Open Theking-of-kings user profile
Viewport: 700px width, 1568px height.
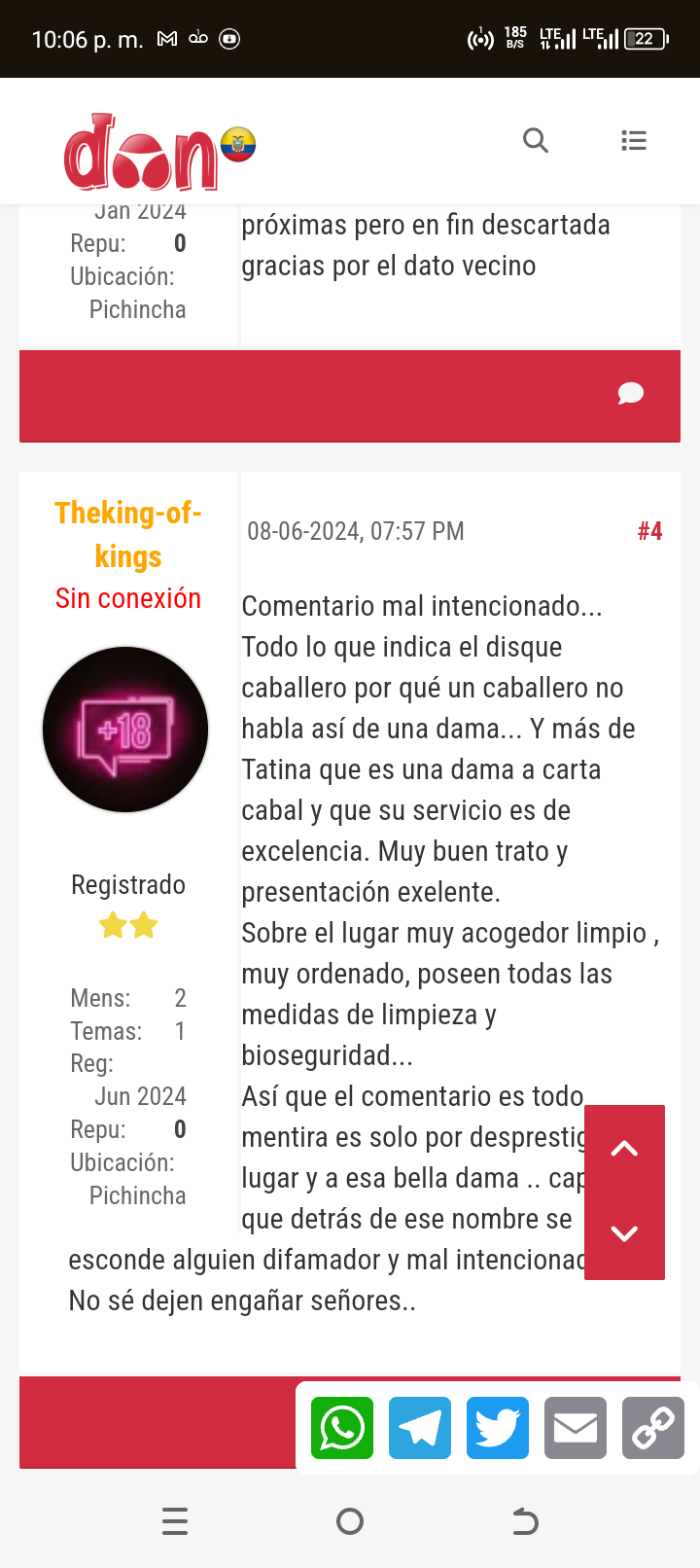[x=128, y=534]
